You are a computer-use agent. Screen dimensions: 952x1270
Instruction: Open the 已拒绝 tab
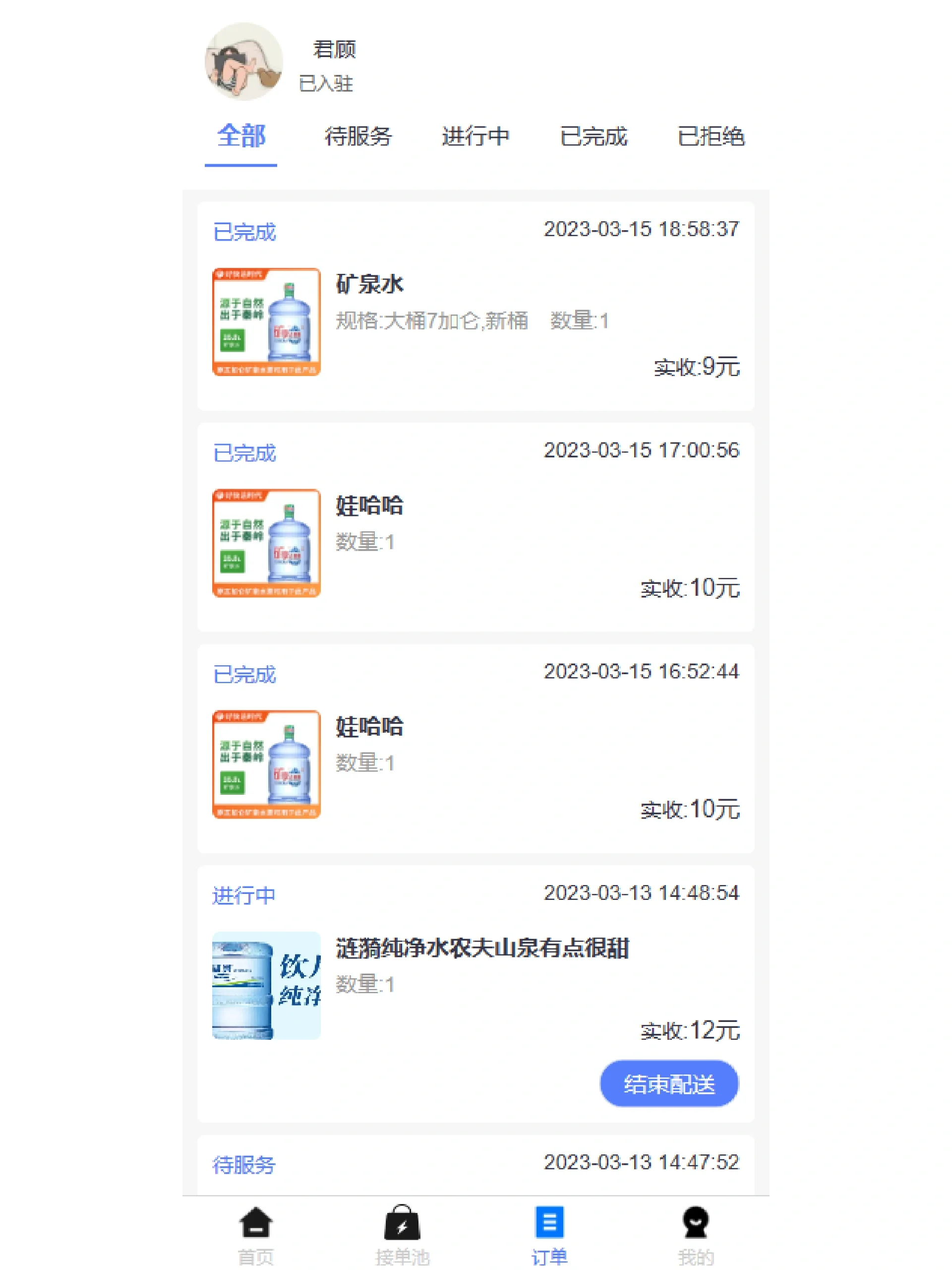(x=711, y=136)
